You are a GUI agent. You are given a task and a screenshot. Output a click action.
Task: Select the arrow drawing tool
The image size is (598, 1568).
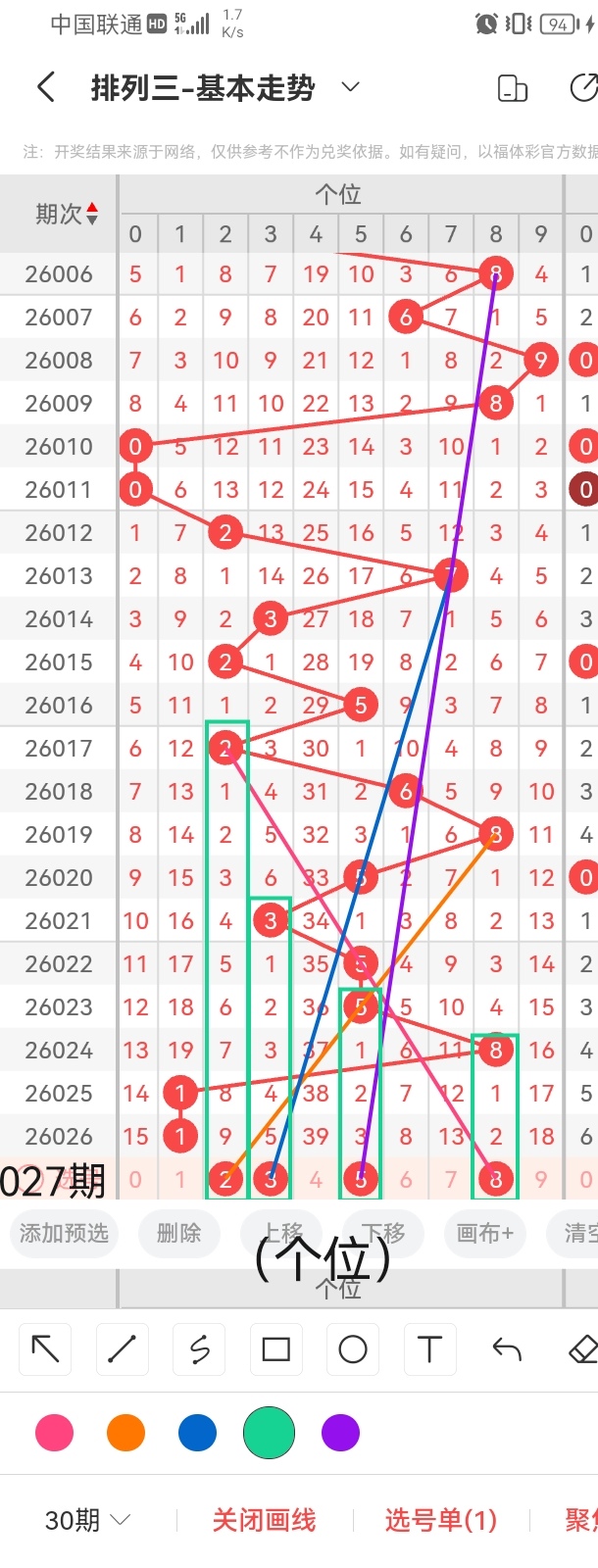pyautogui.click(x=45, y=1349)
